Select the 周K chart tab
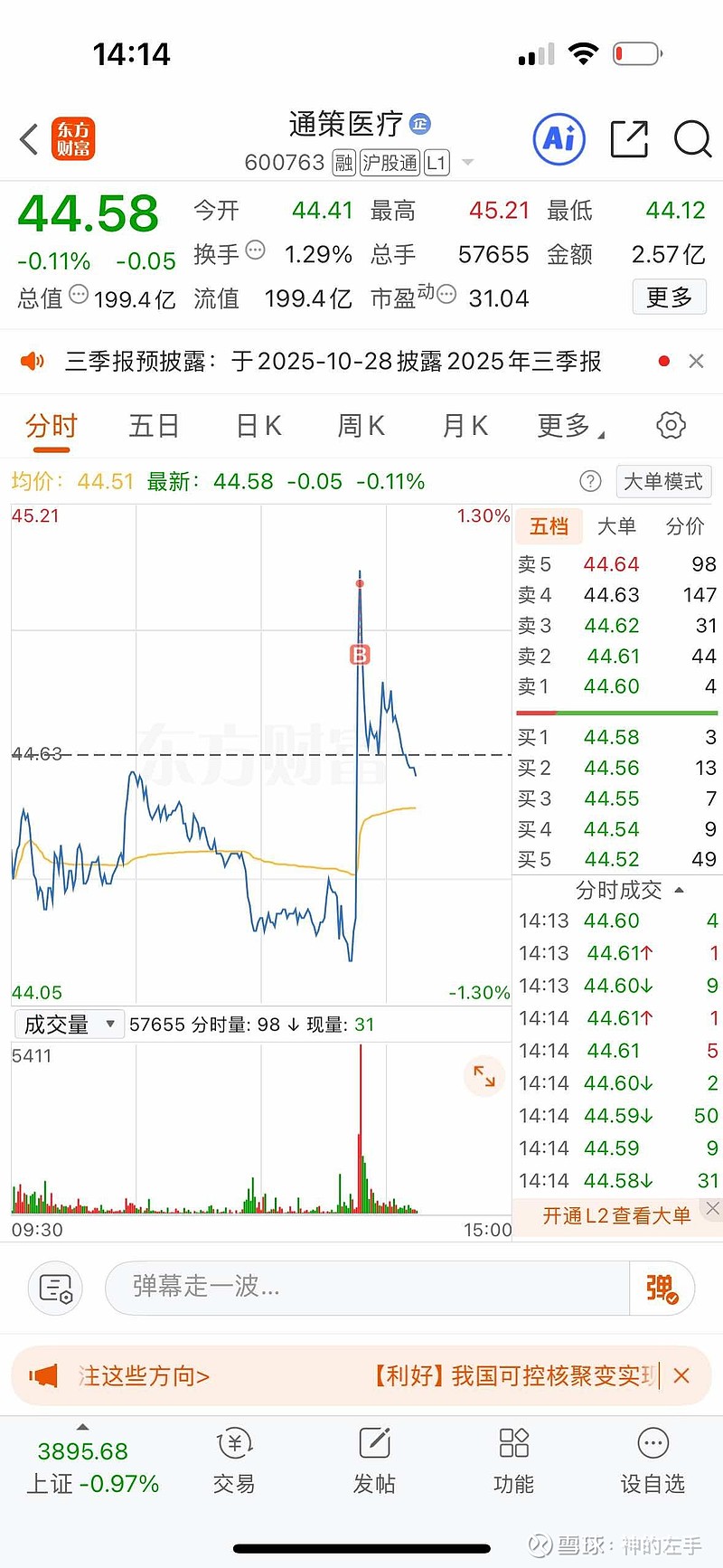The image size is (723, 1568). [x=361, y=426]
